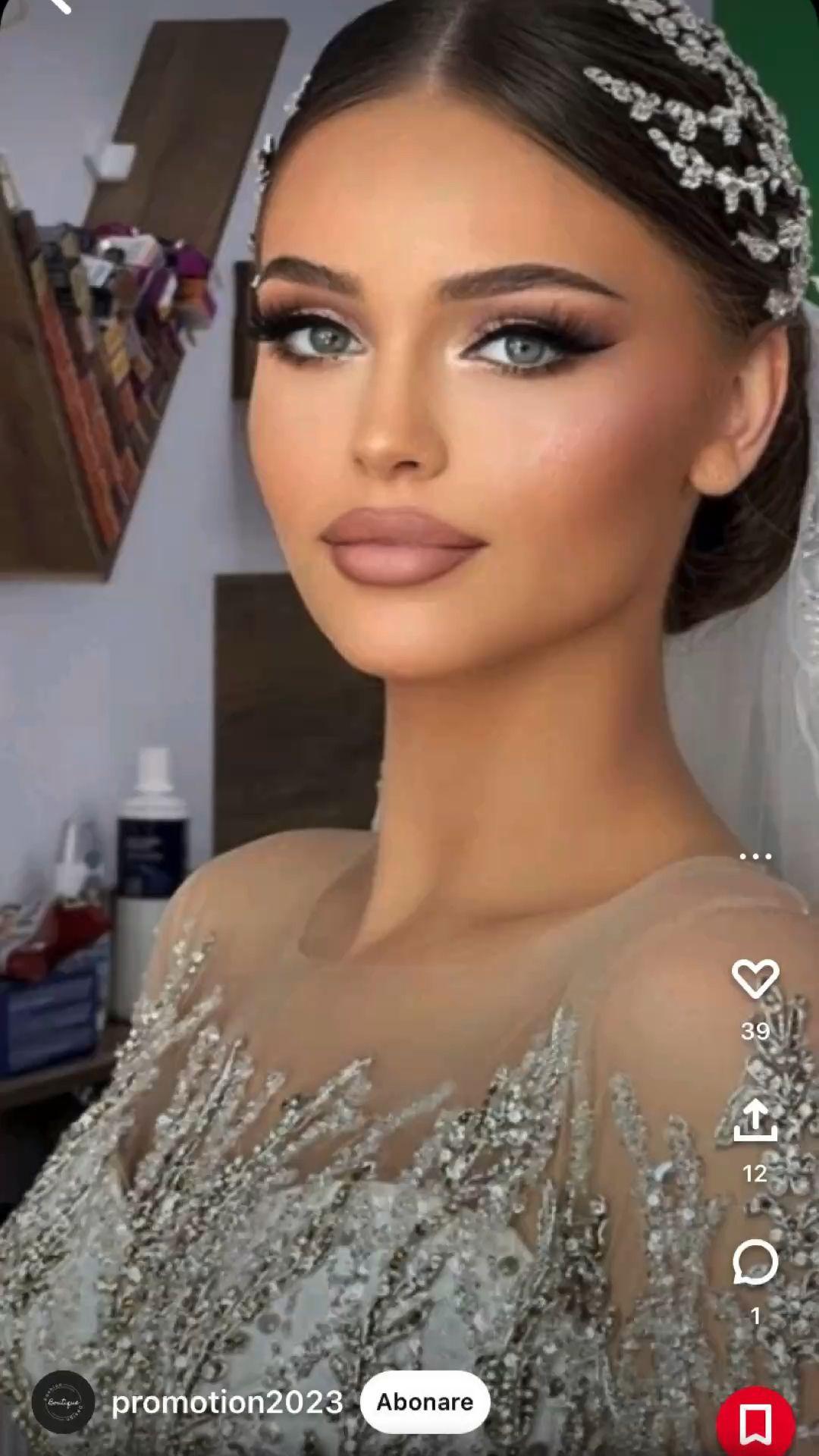
Task: Open the Boutique profile avatar
Action: coord(64,1402)
